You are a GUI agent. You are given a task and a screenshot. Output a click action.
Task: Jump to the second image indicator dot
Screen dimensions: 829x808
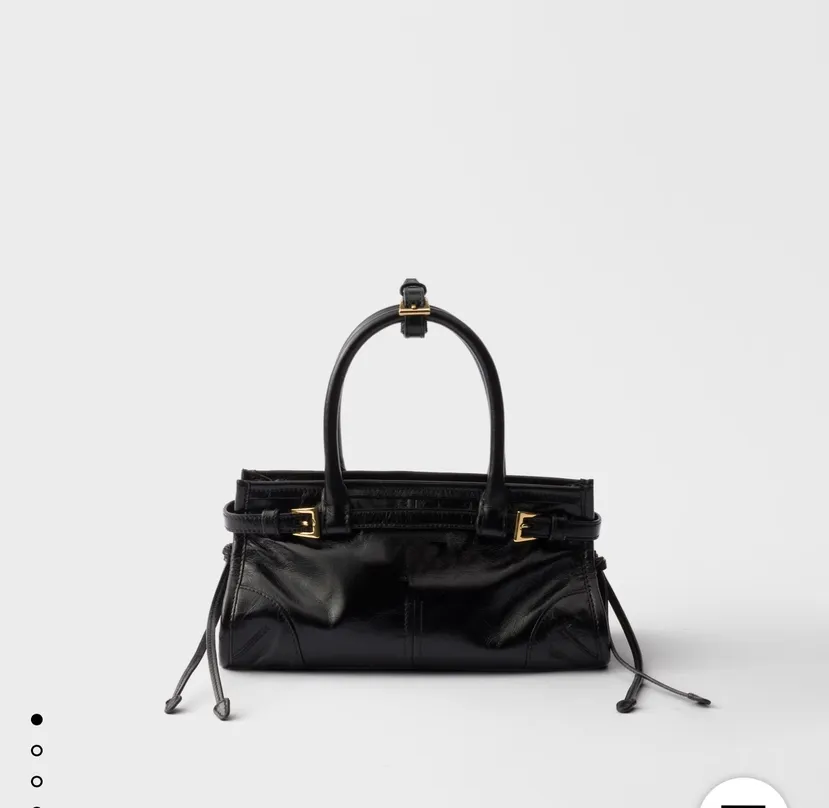coord(37,750)
